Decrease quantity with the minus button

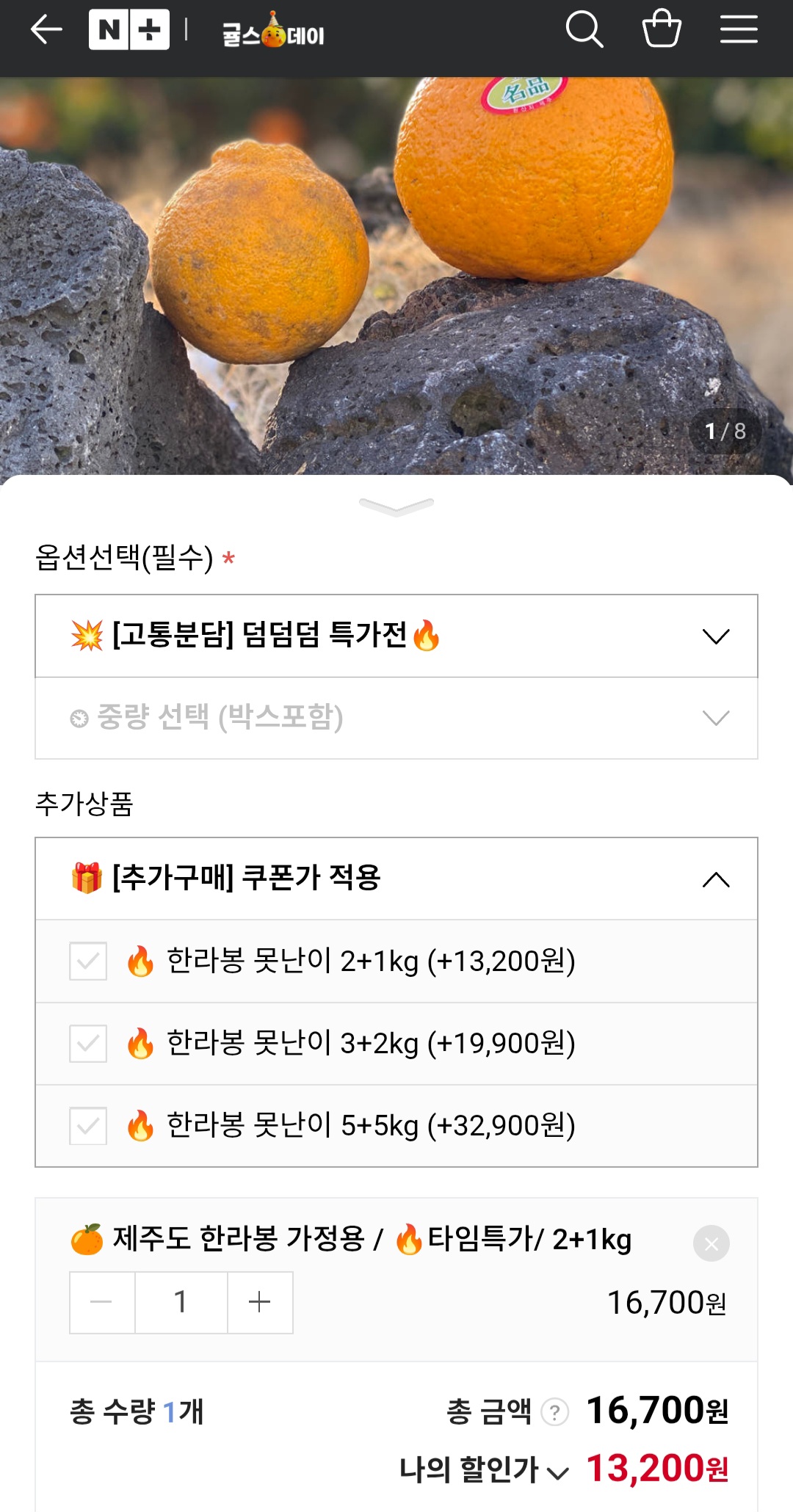(x=101, y=1302)
